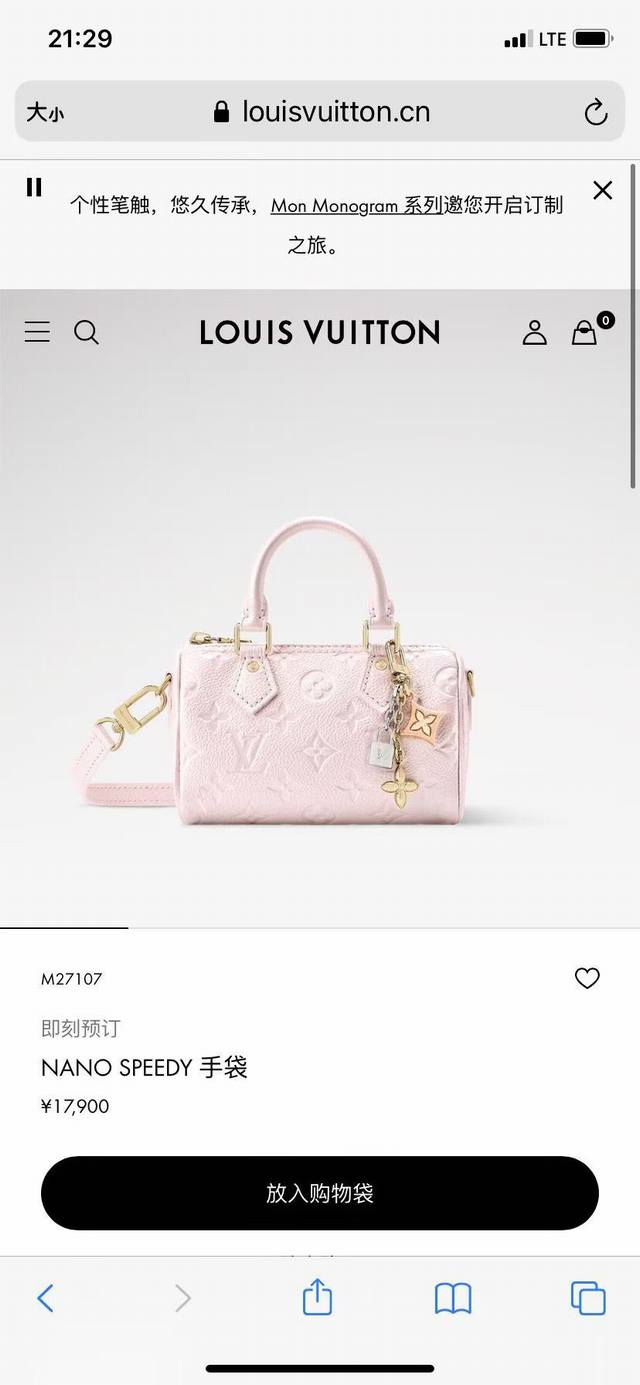View the shopping bag
The width and height of the screenshot is (640, 1385).
585,332
